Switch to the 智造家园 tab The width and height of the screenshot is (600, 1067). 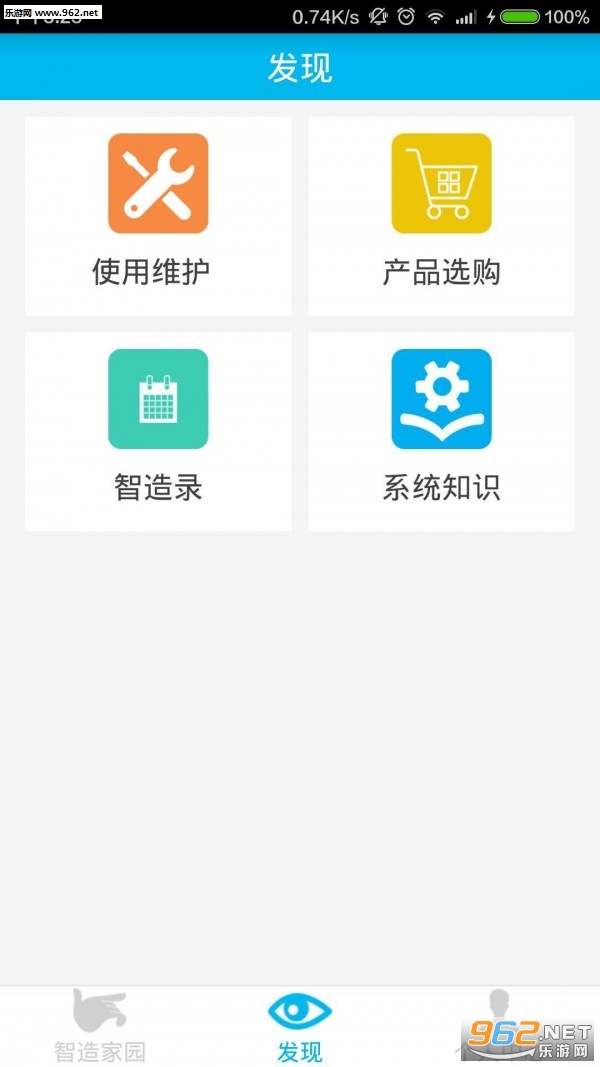click(x=100, y=1027)
